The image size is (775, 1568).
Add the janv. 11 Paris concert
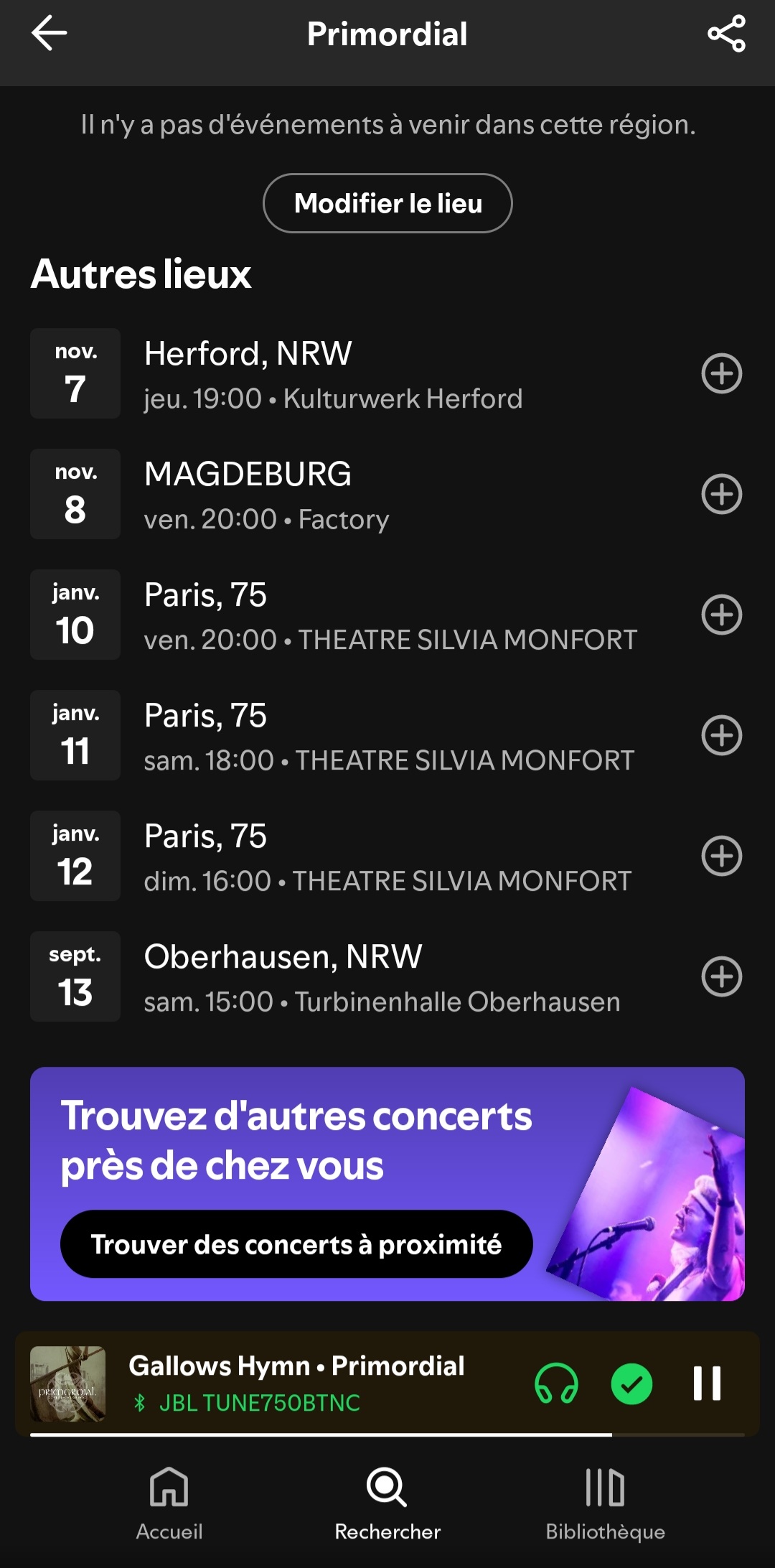[x=721, y=735]
